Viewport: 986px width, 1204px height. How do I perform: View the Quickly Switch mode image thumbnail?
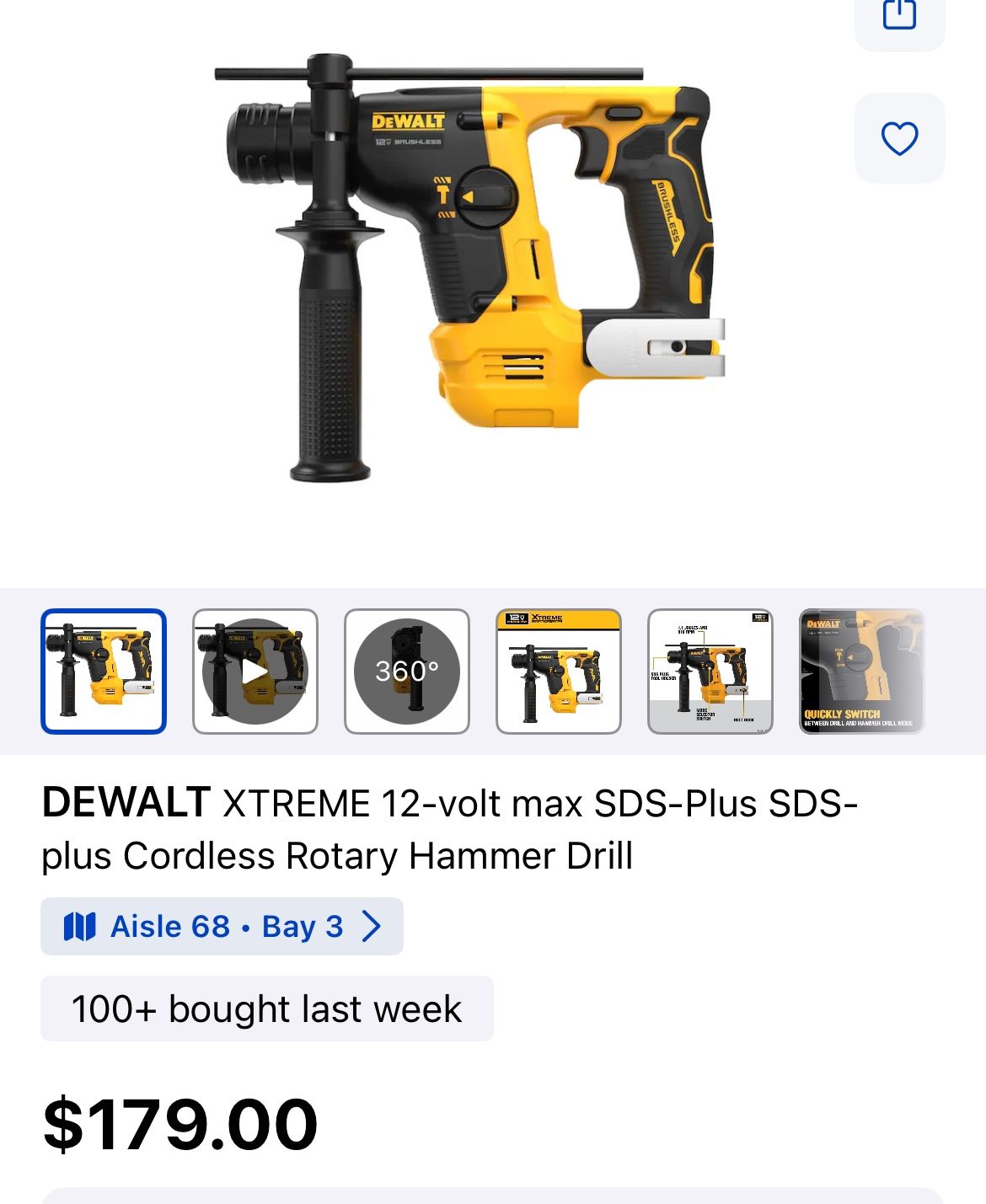coord(861,672)
